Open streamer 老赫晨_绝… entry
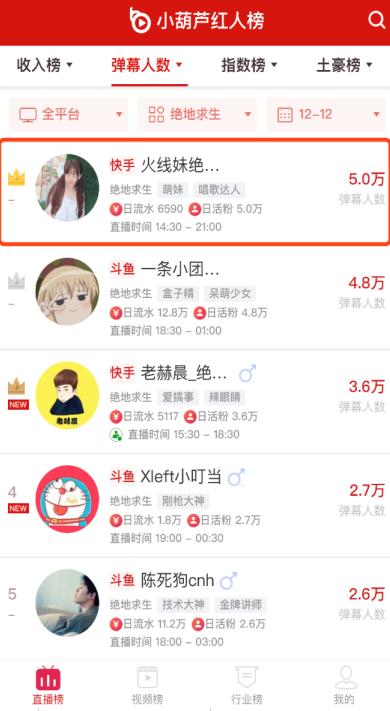Viewport: 390px width, 711px height. [195, 402]
